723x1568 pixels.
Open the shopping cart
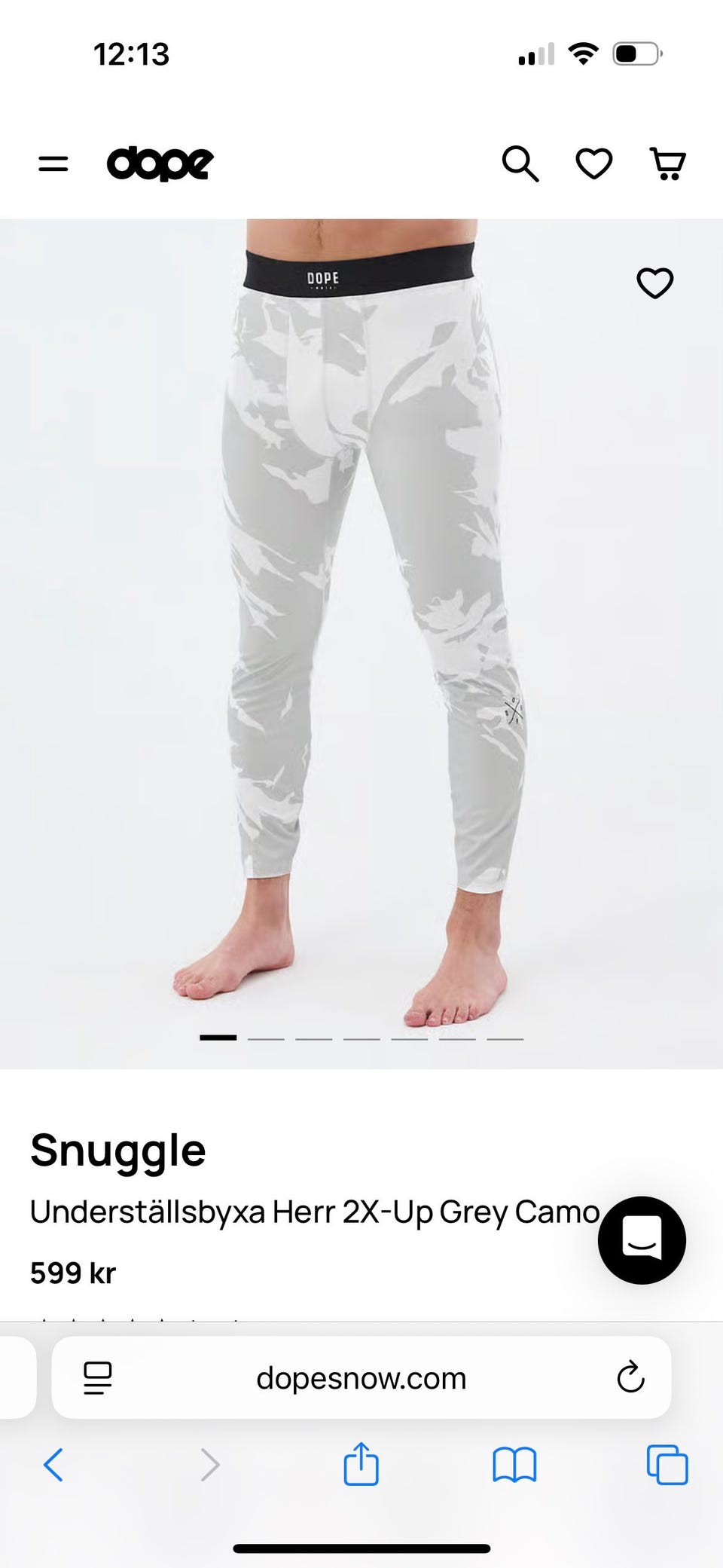(x=667, y=164)
